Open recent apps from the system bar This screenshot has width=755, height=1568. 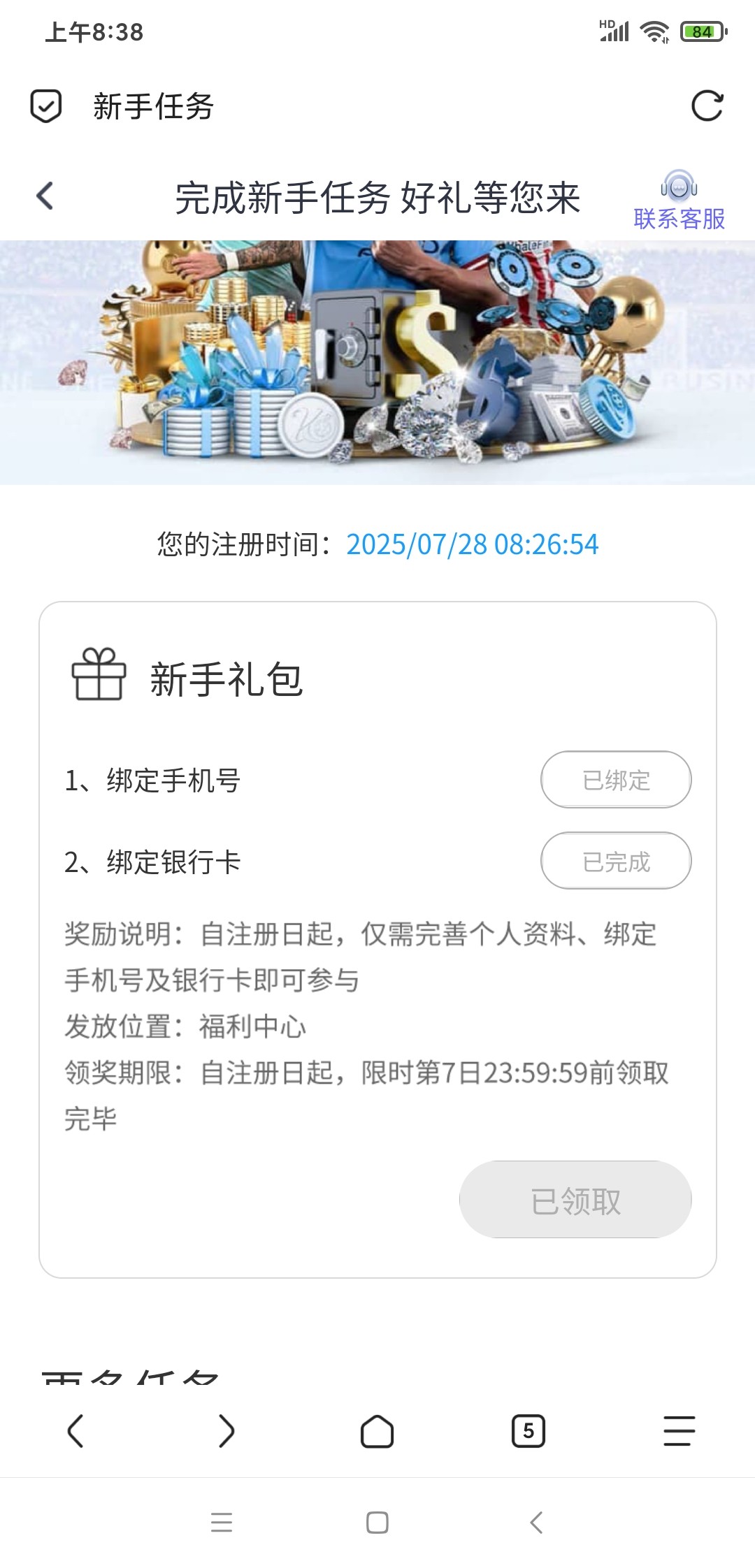[222, 1522]
